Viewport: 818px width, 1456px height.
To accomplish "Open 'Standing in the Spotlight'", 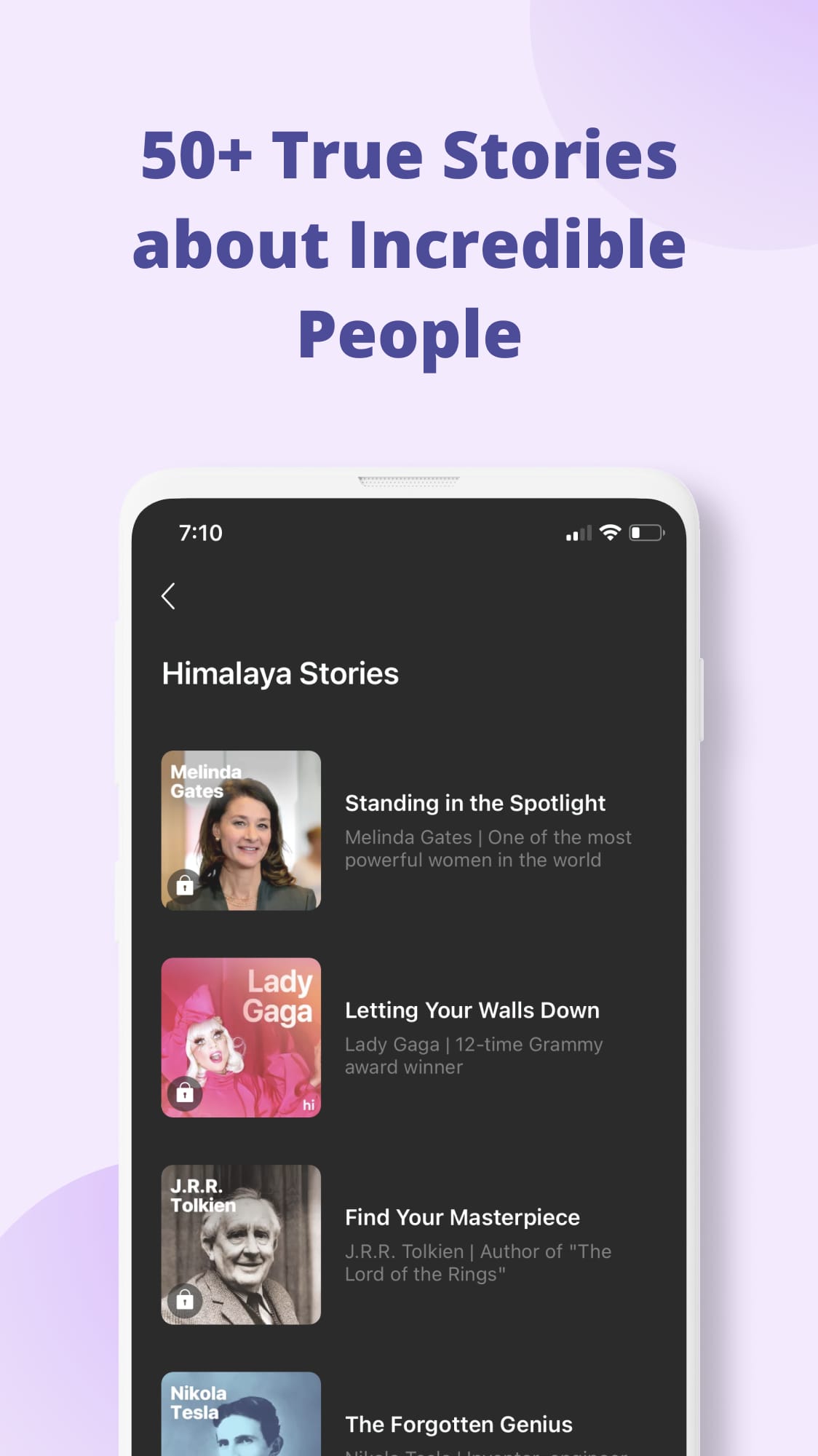I will [474, 803].
